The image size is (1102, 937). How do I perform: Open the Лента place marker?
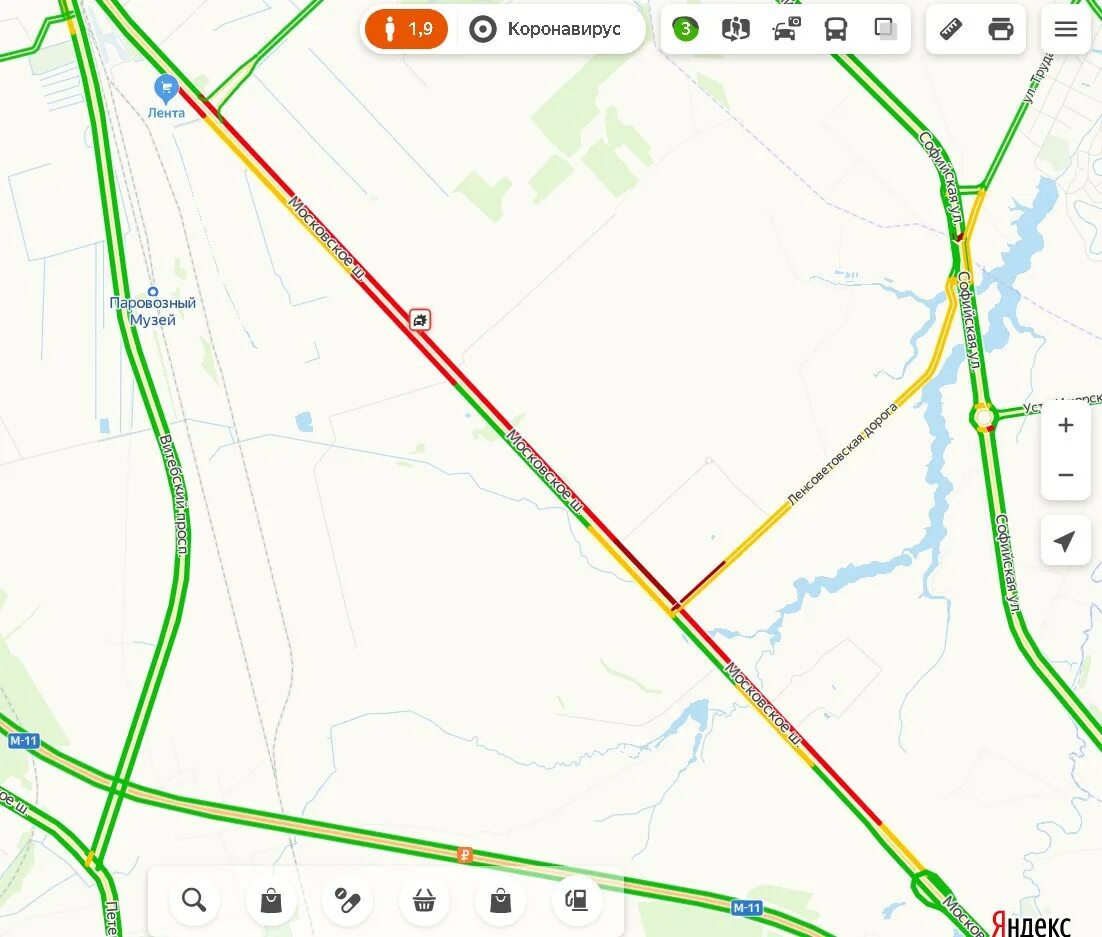[166, 89]
